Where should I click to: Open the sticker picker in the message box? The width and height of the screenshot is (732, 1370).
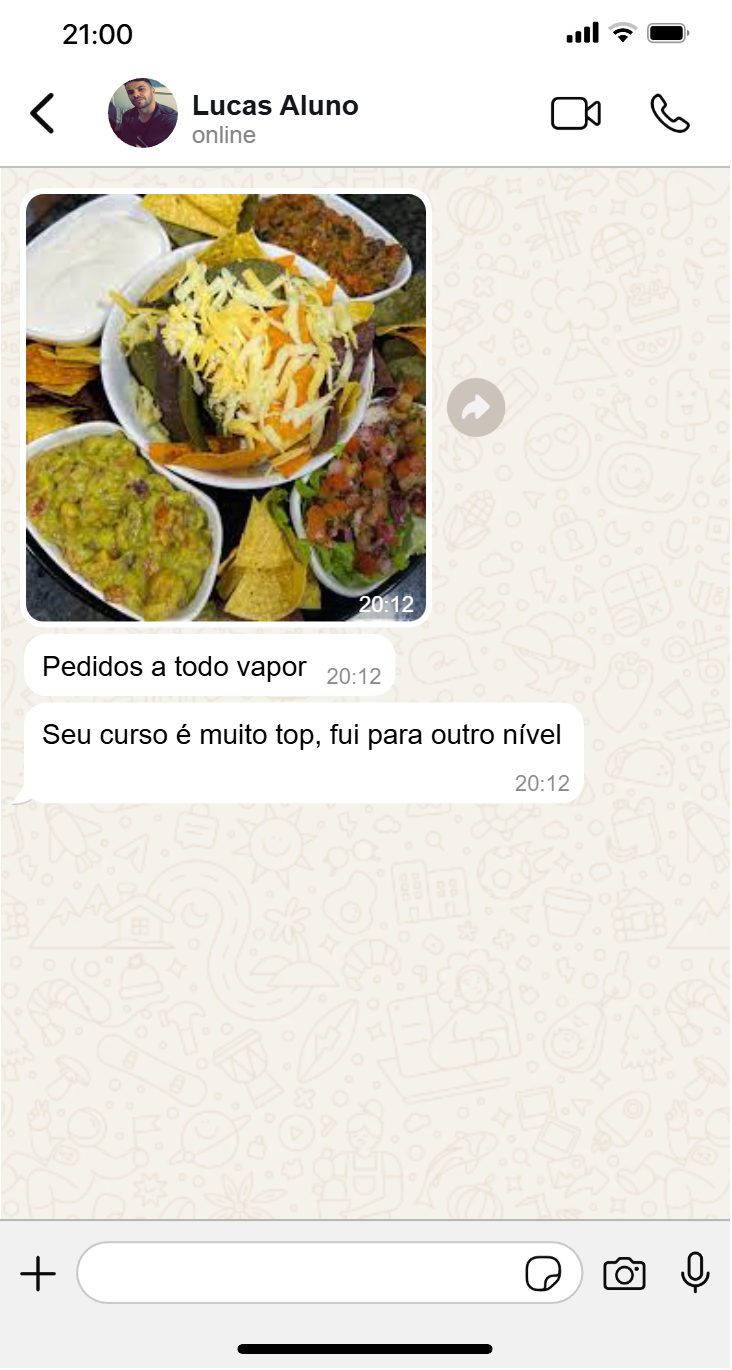(x=543, y=1274)
